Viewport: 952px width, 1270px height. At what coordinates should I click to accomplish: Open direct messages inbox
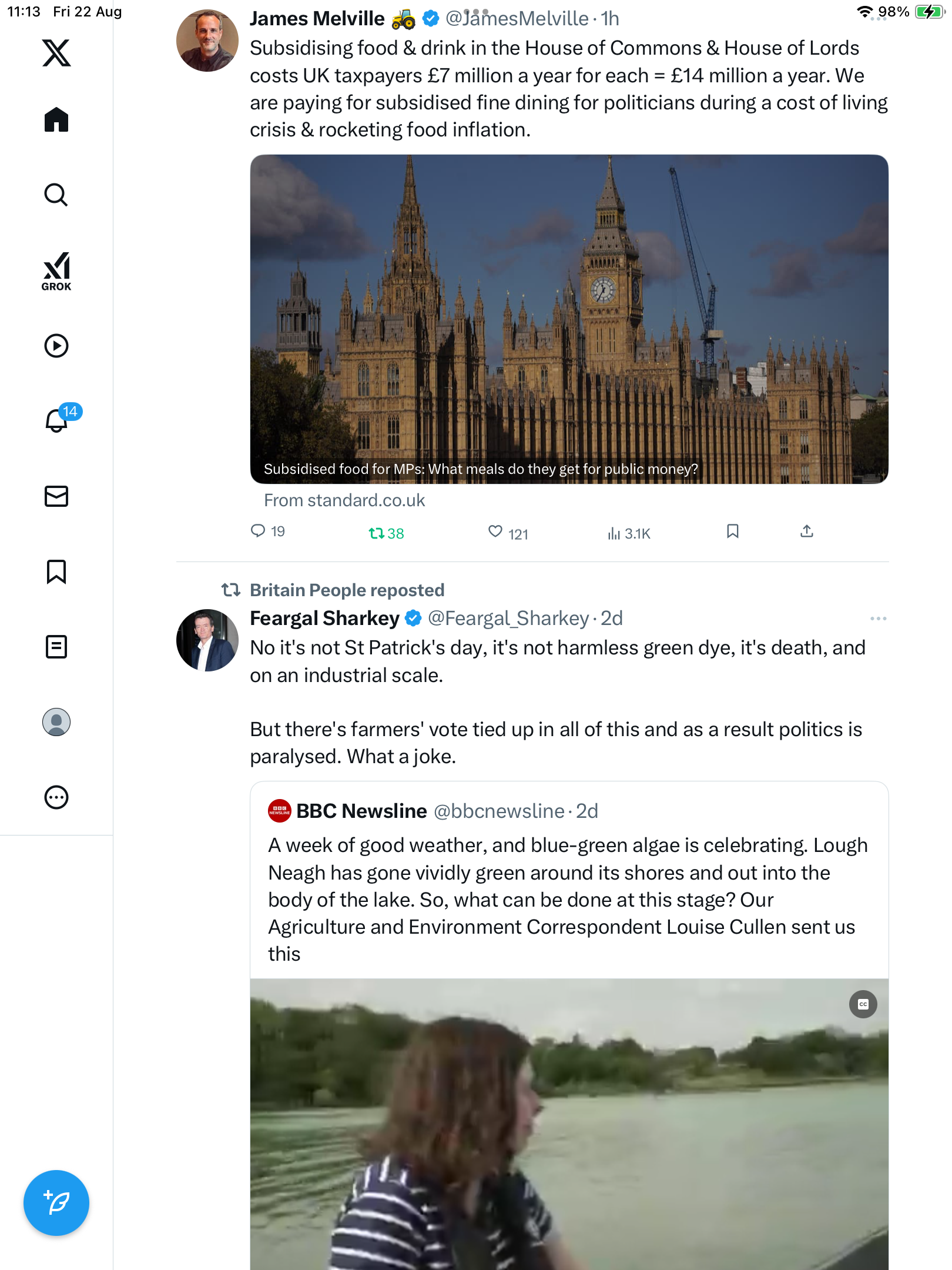coord(56,496)
